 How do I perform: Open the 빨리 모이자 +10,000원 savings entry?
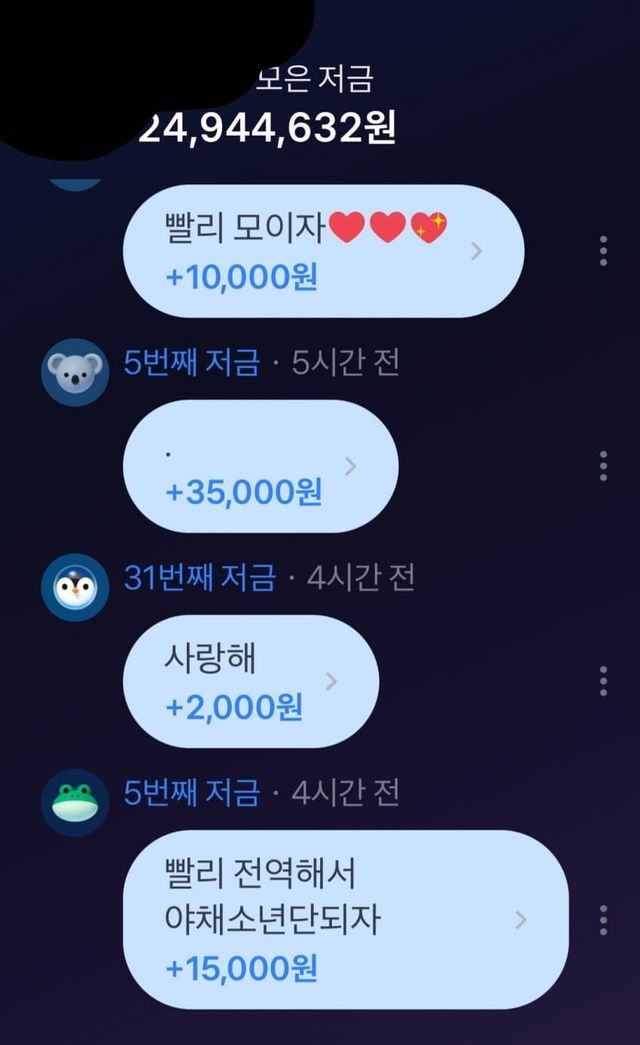point(323,251)
